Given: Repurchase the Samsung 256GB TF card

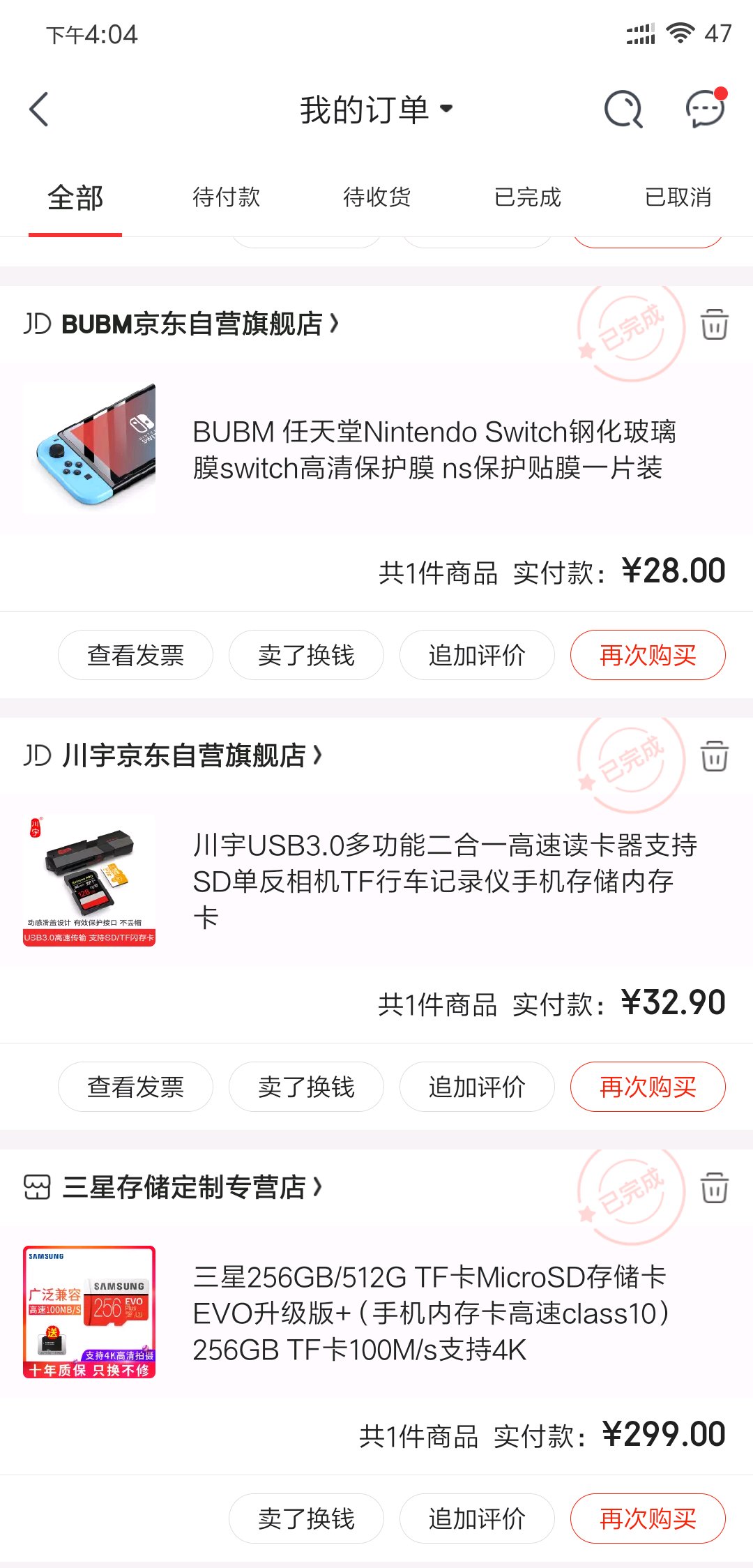Looking at the screenshot, I should tap(648, 1518).
